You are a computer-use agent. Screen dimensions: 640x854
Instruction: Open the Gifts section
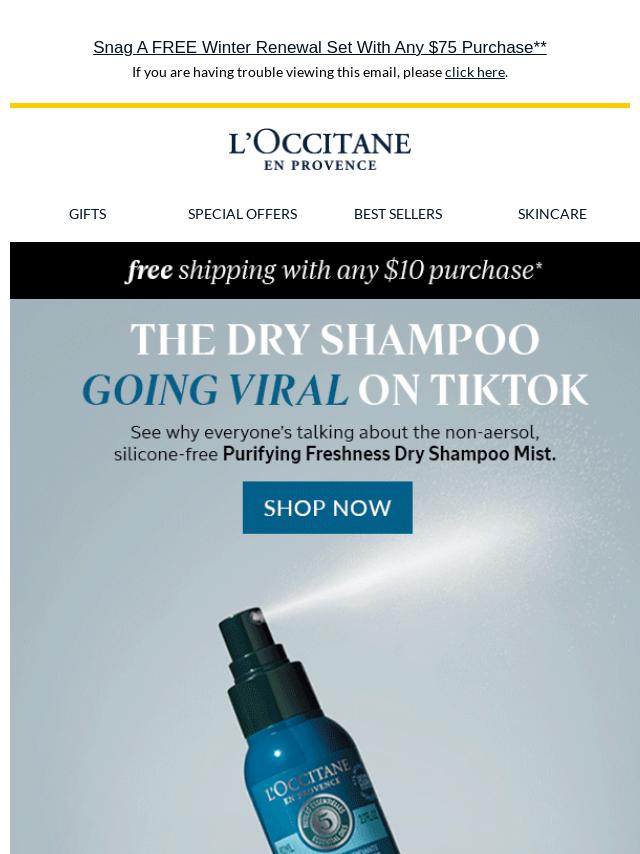tap(87, 214)
